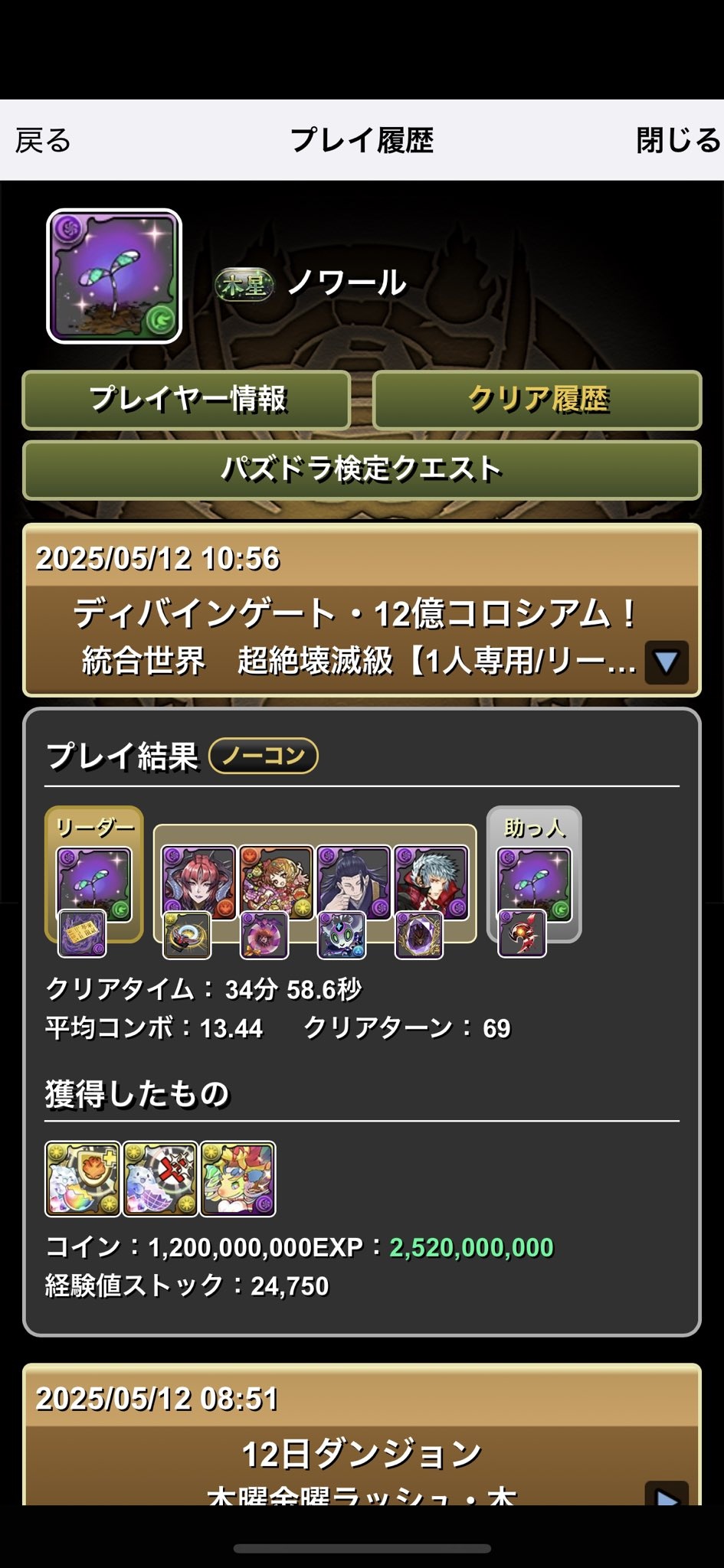Image resolution: width=724 pixels, height=1568 pixels.
Task: Close the play history with 閉じる
Action: point(677,141)
